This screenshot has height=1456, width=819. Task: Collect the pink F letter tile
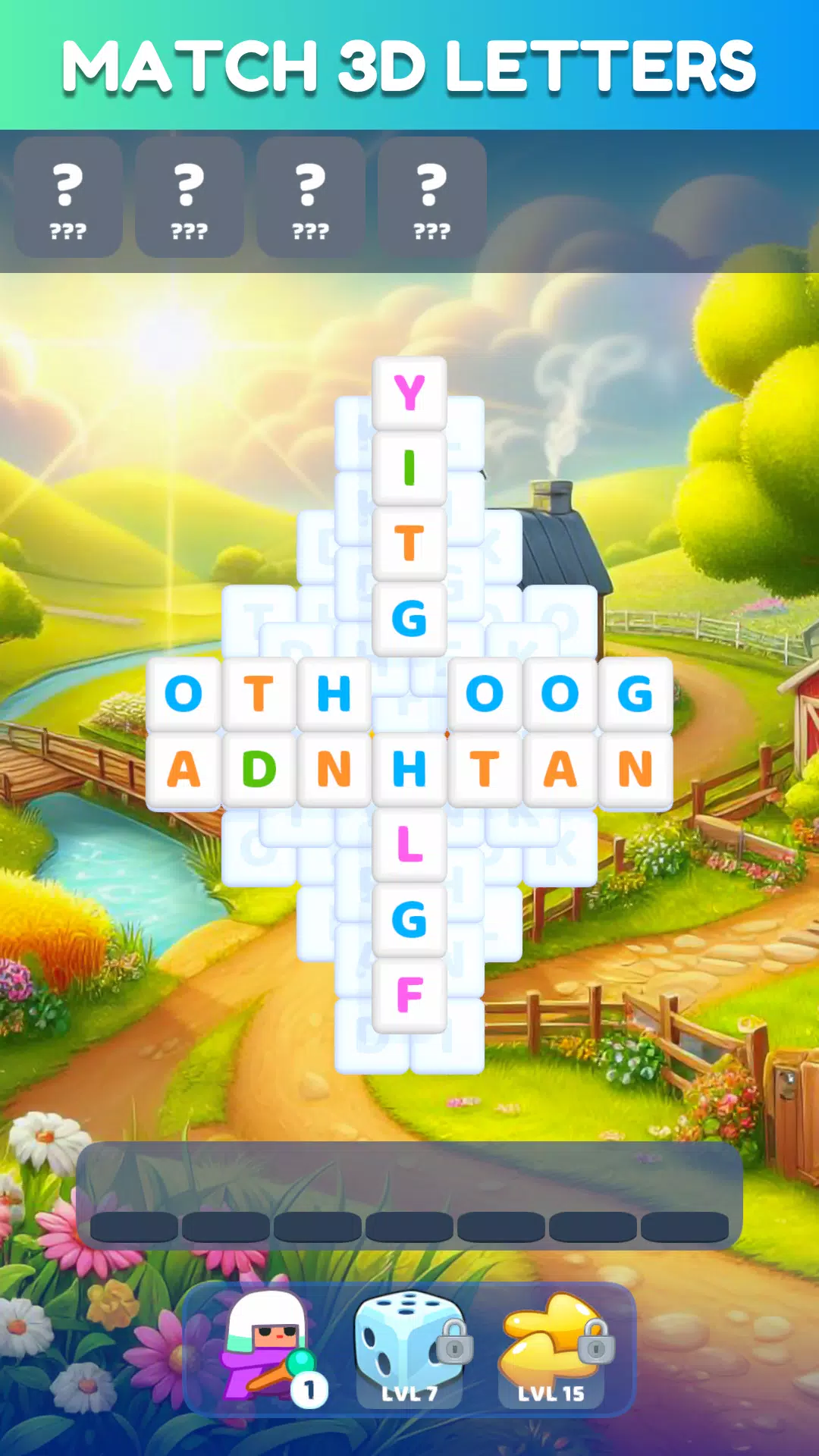point(409,995)
